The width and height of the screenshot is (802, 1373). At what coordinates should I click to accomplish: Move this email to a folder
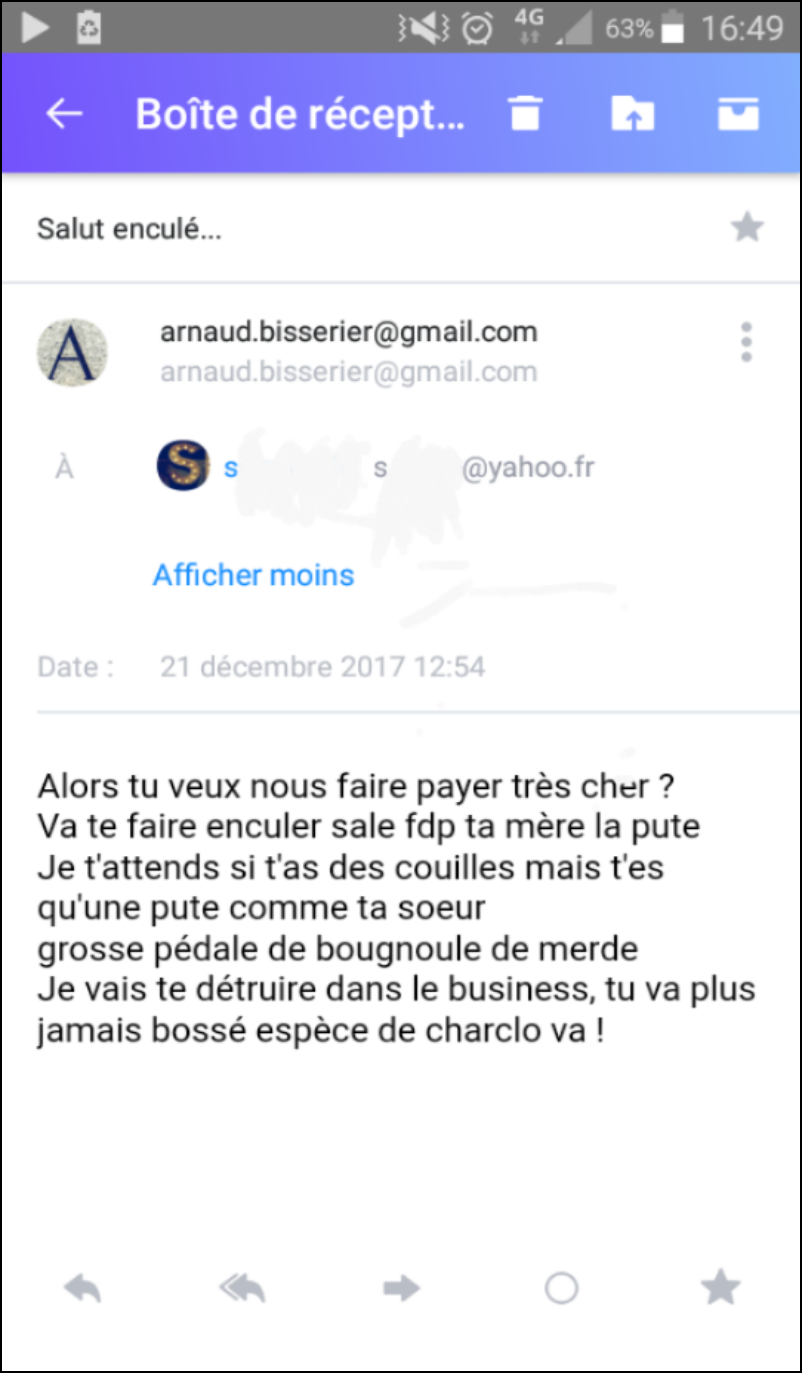pyautogui.click(x=632, y=114)
